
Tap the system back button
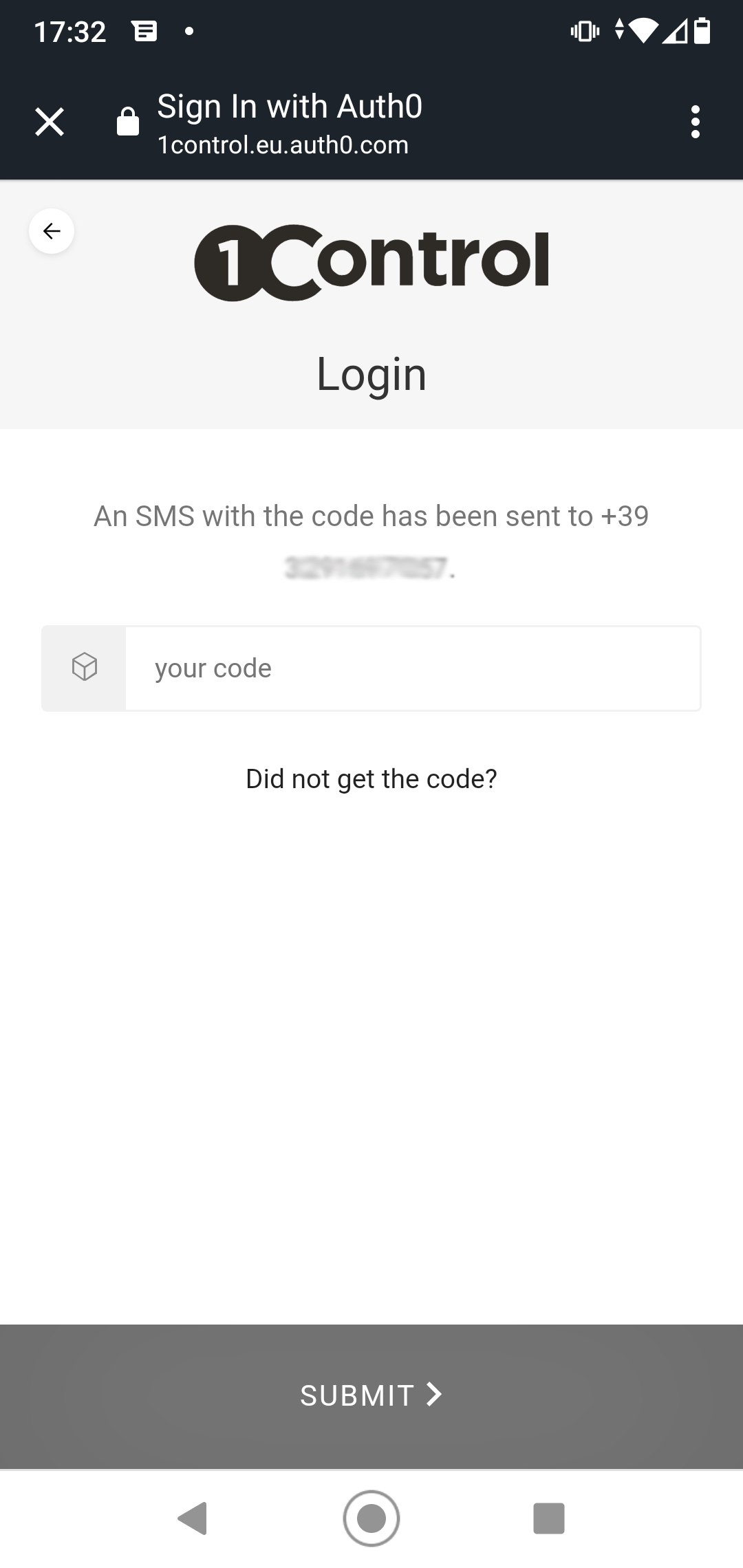193,1518
